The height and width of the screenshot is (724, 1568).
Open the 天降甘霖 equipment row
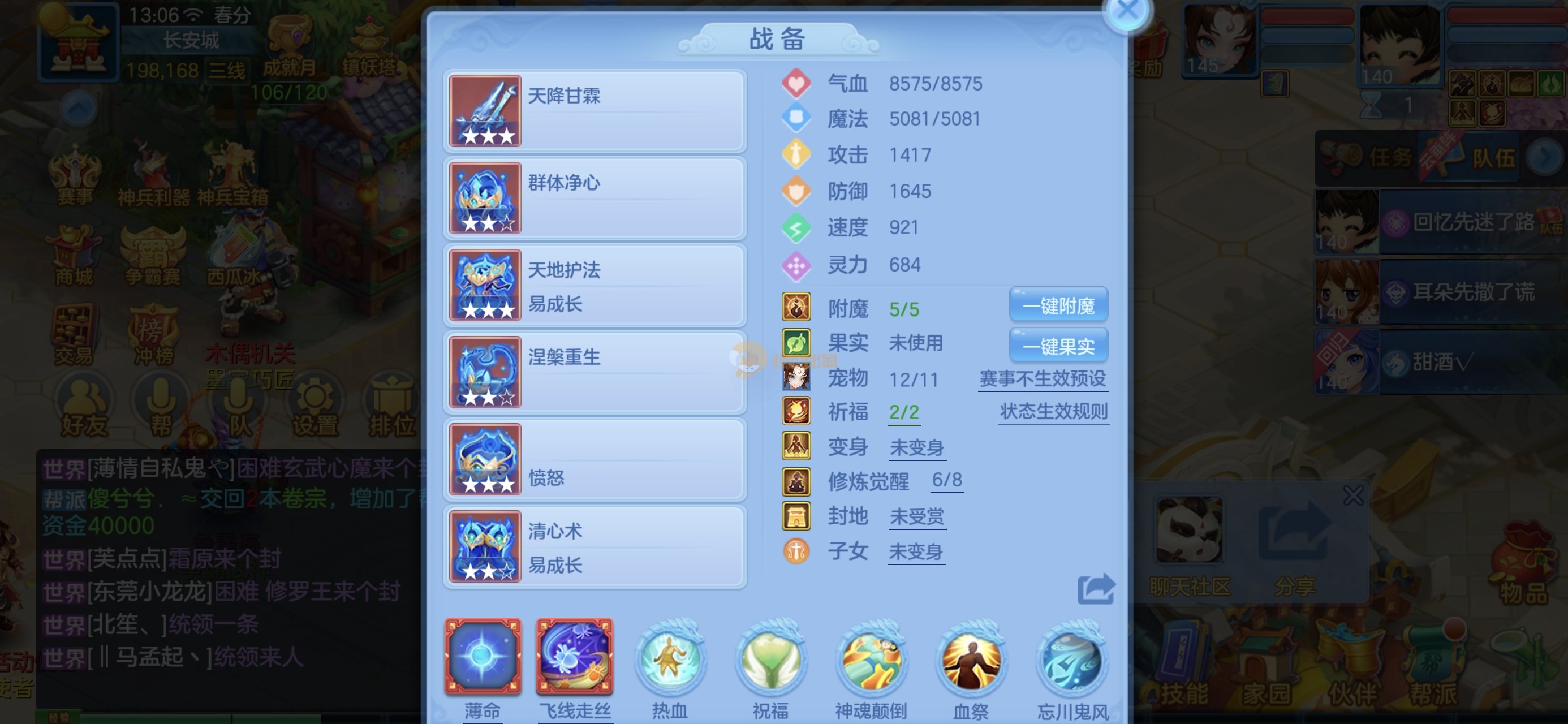point(595,111)
